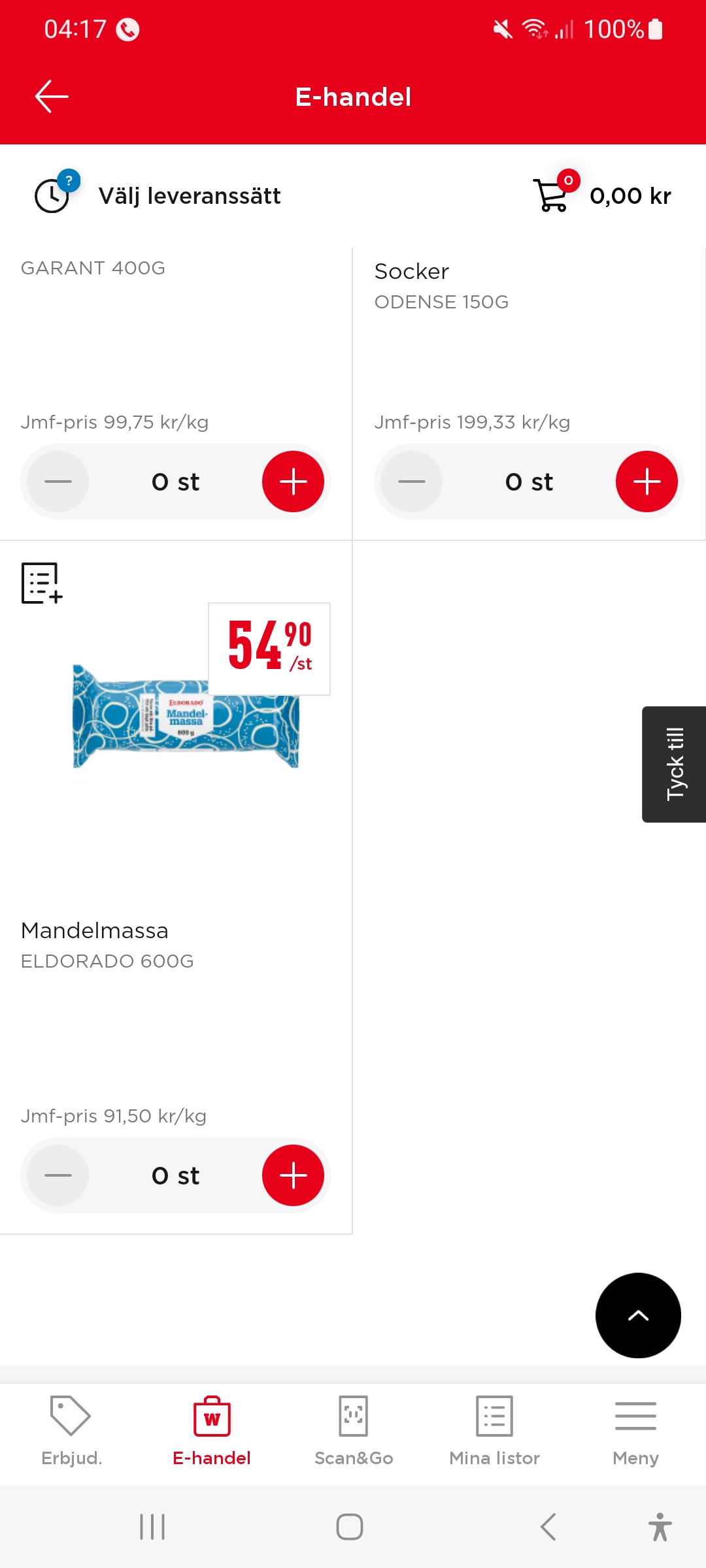Open the Tyck till feedback tab
The height and width of the screenshot is (1568, 706).
click(674, 764)
